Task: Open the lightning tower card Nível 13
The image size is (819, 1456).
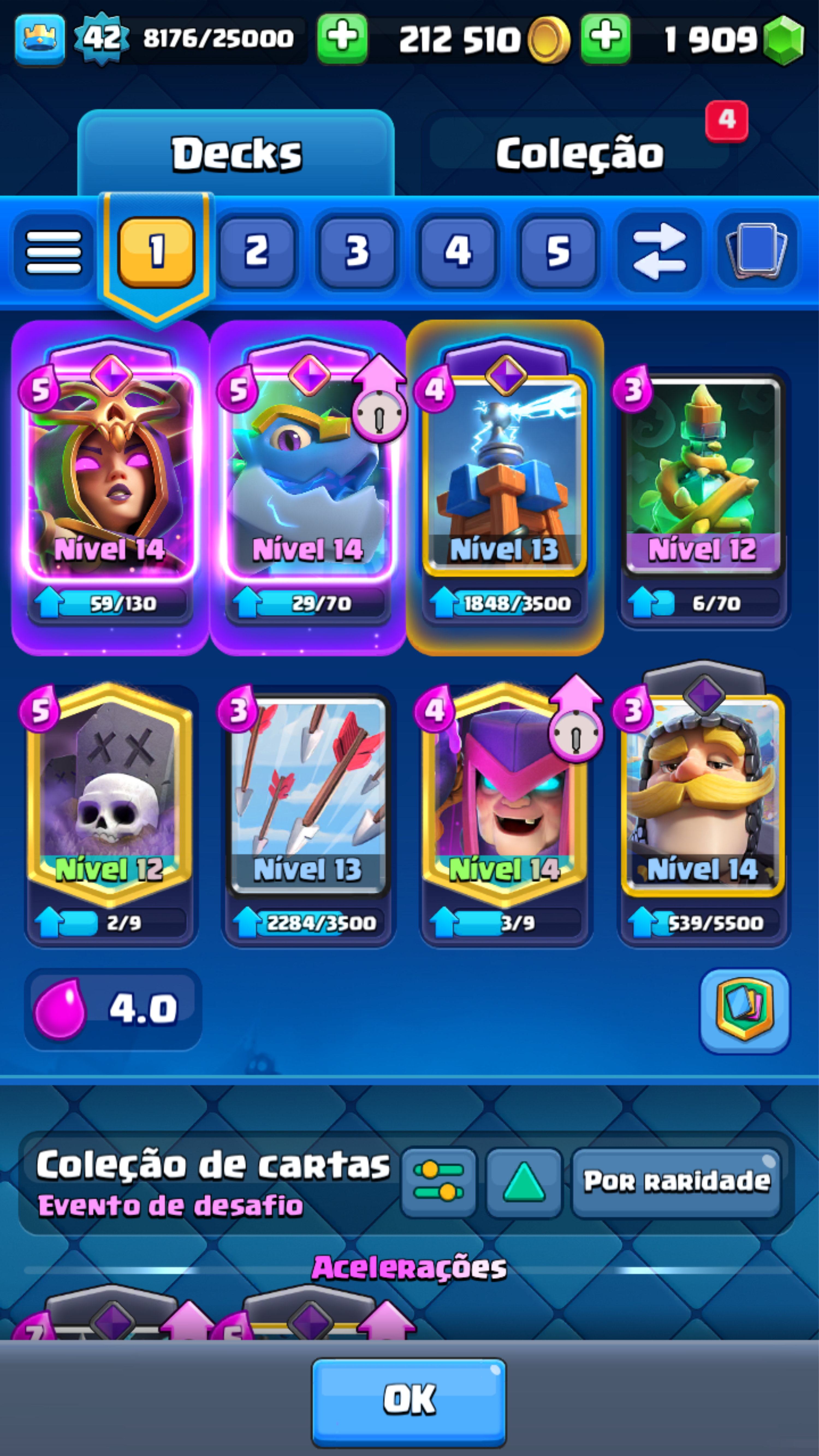Action: [x=505, y=475]
